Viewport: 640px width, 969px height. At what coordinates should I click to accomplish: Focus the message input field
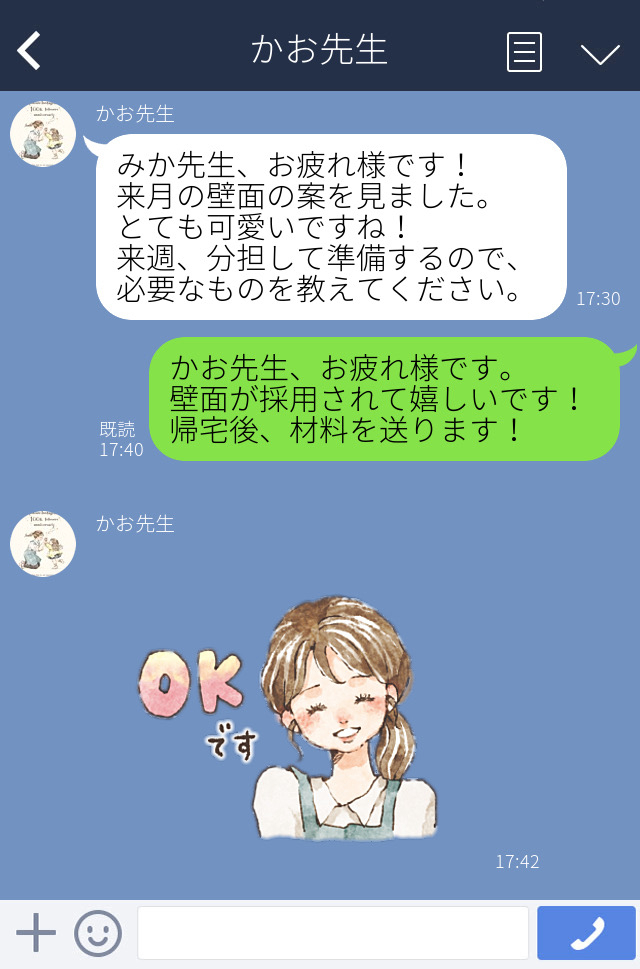pyautogui.click(x=332, y=933)
